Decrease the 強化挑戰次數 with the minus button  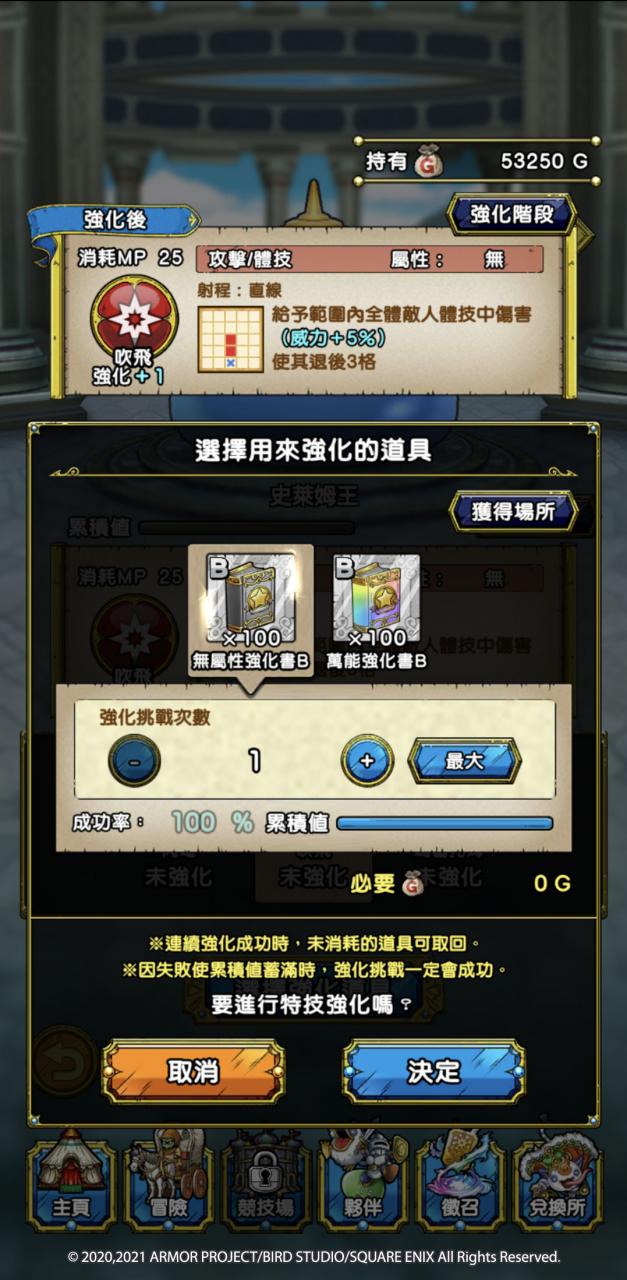point(134,761)
